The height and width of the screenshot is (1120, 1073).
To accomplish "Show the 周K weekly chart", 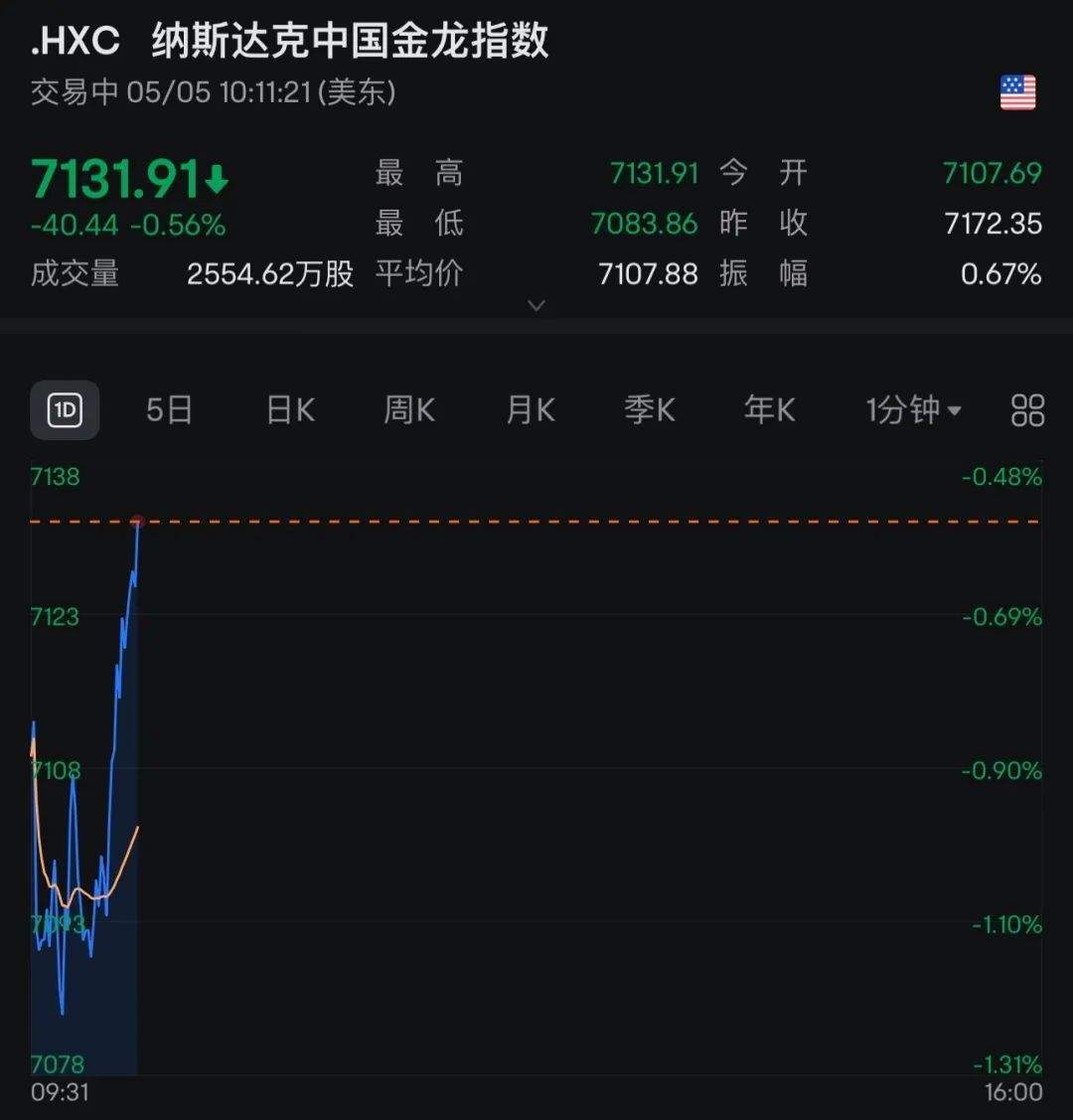I will click(x=409, y=409).
